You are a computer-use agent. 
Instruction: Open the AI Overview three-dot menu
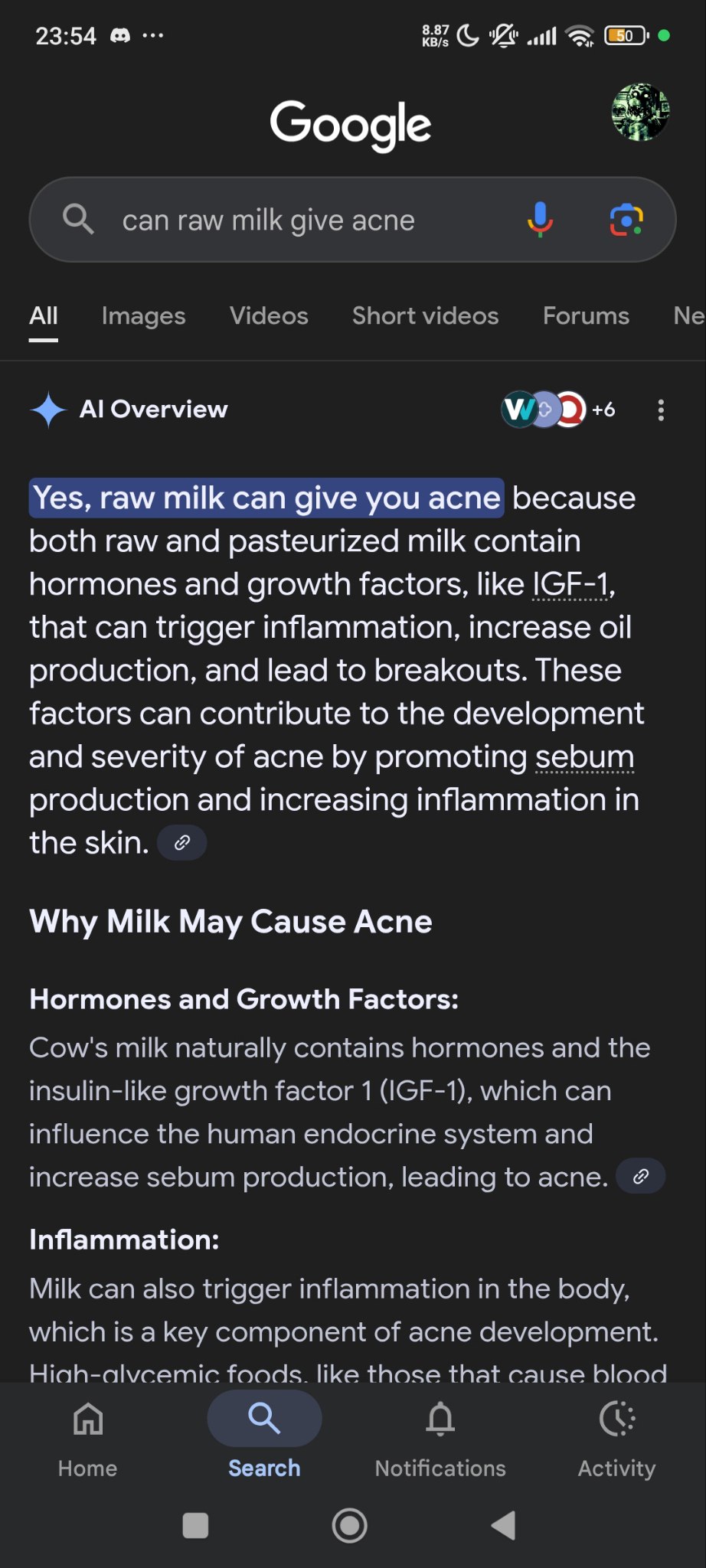661,410
